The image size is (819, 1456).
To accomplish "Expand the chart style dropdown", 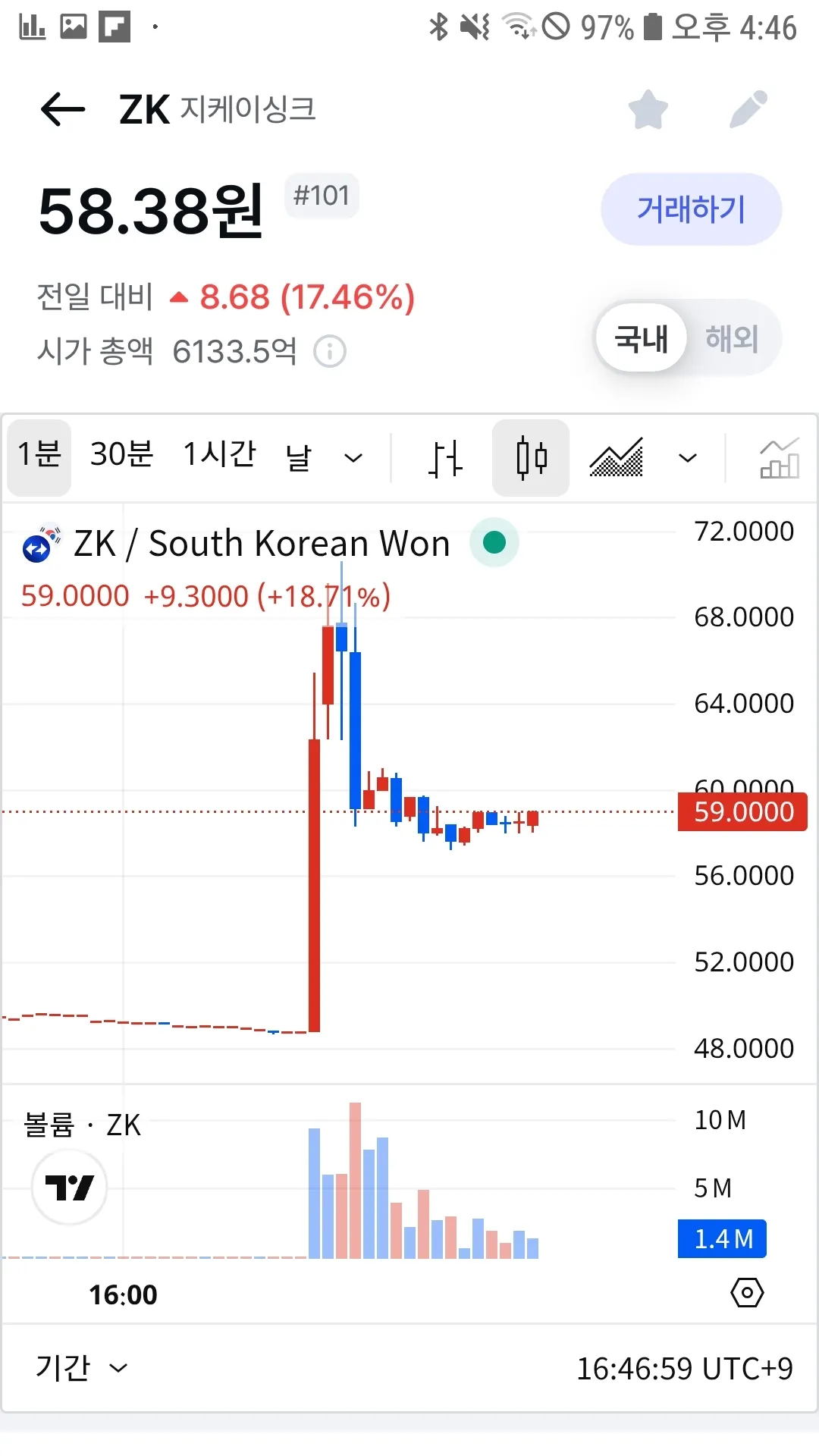I will pyautogui.click(x=687, y=458).
